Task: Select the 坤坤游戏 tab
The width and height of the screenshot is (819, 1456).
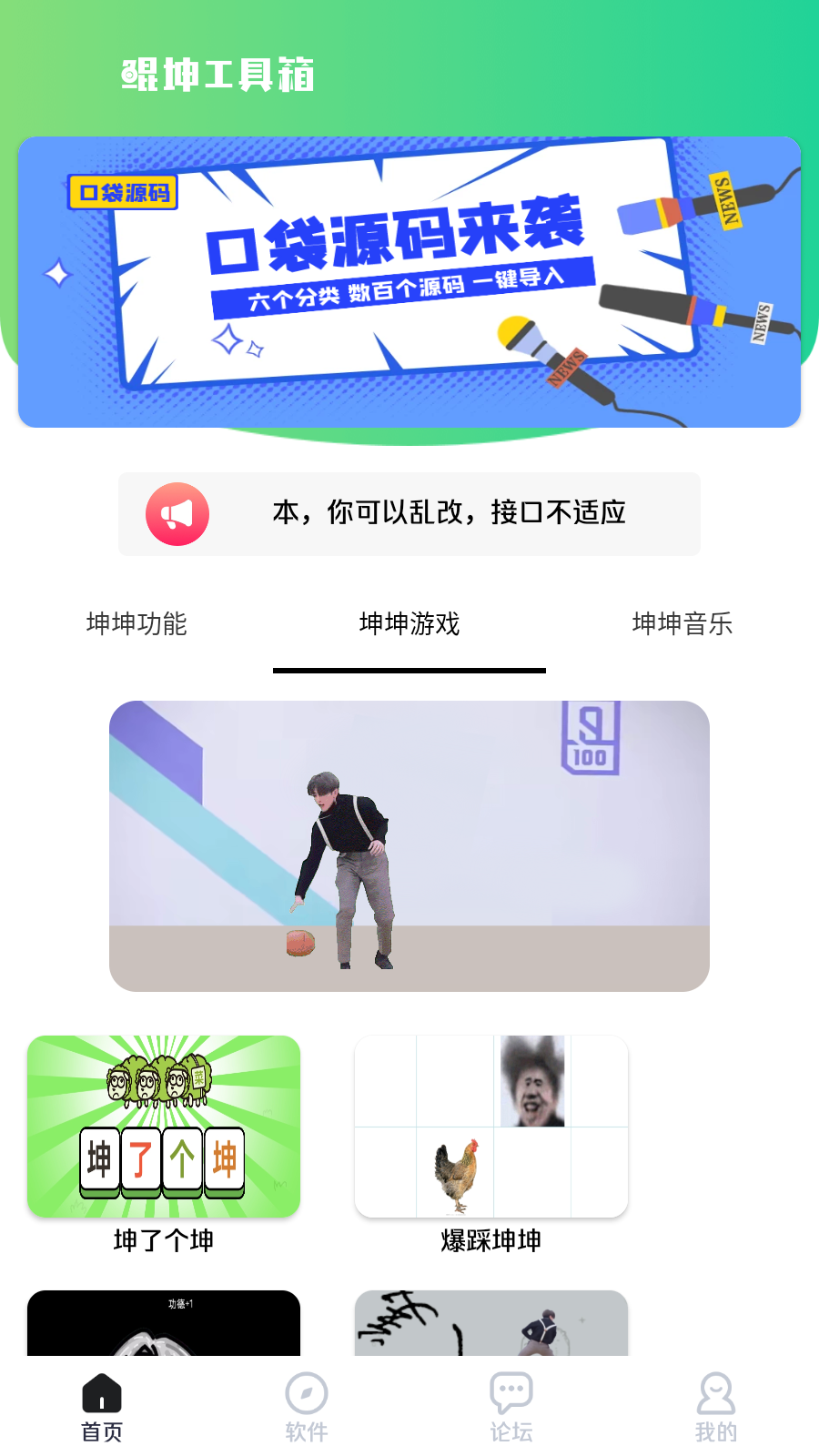Action: coord(409,624)
